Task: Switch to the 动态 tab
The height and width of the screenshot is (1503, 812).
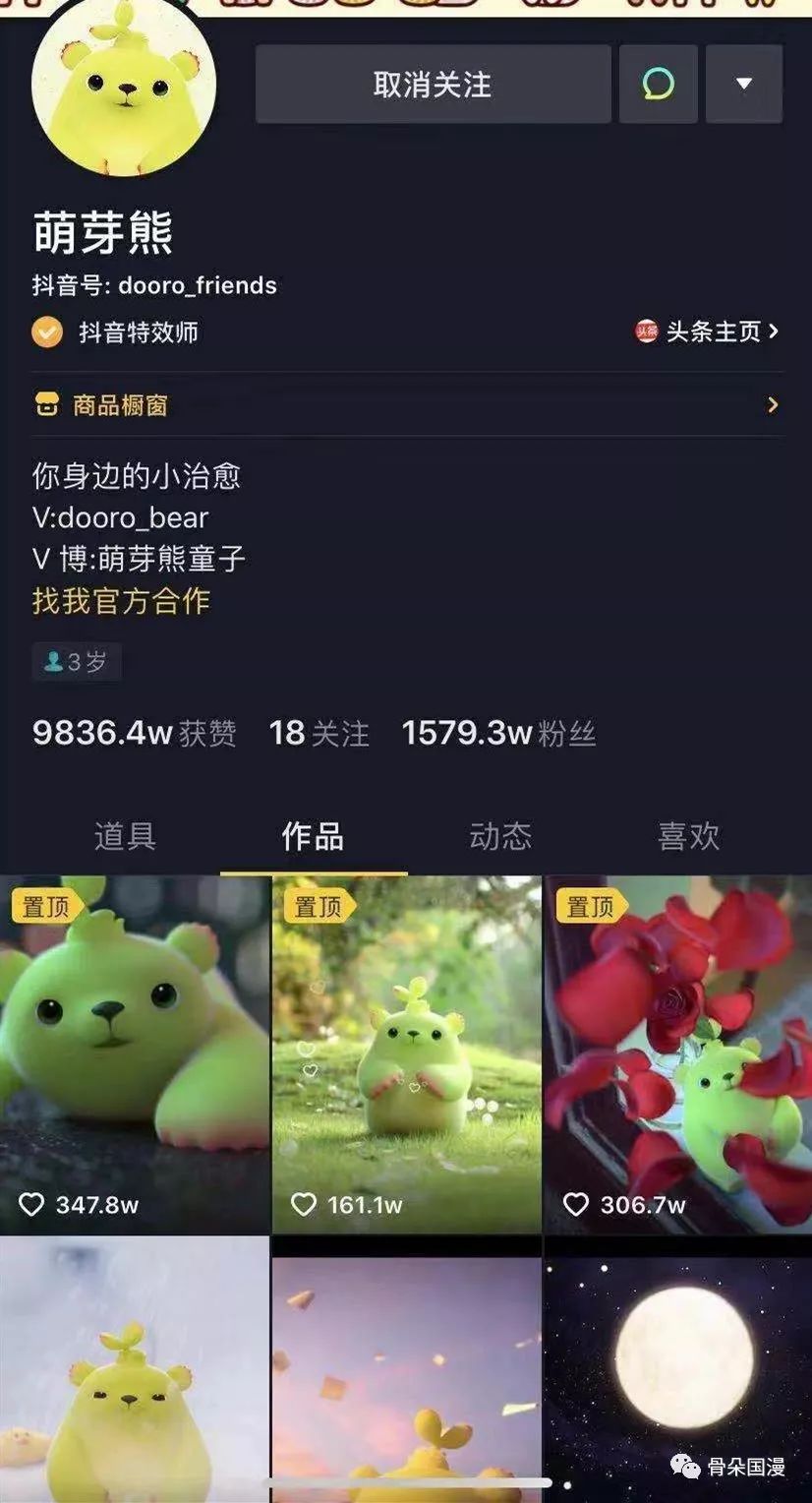Action: (x=500, y=836)
